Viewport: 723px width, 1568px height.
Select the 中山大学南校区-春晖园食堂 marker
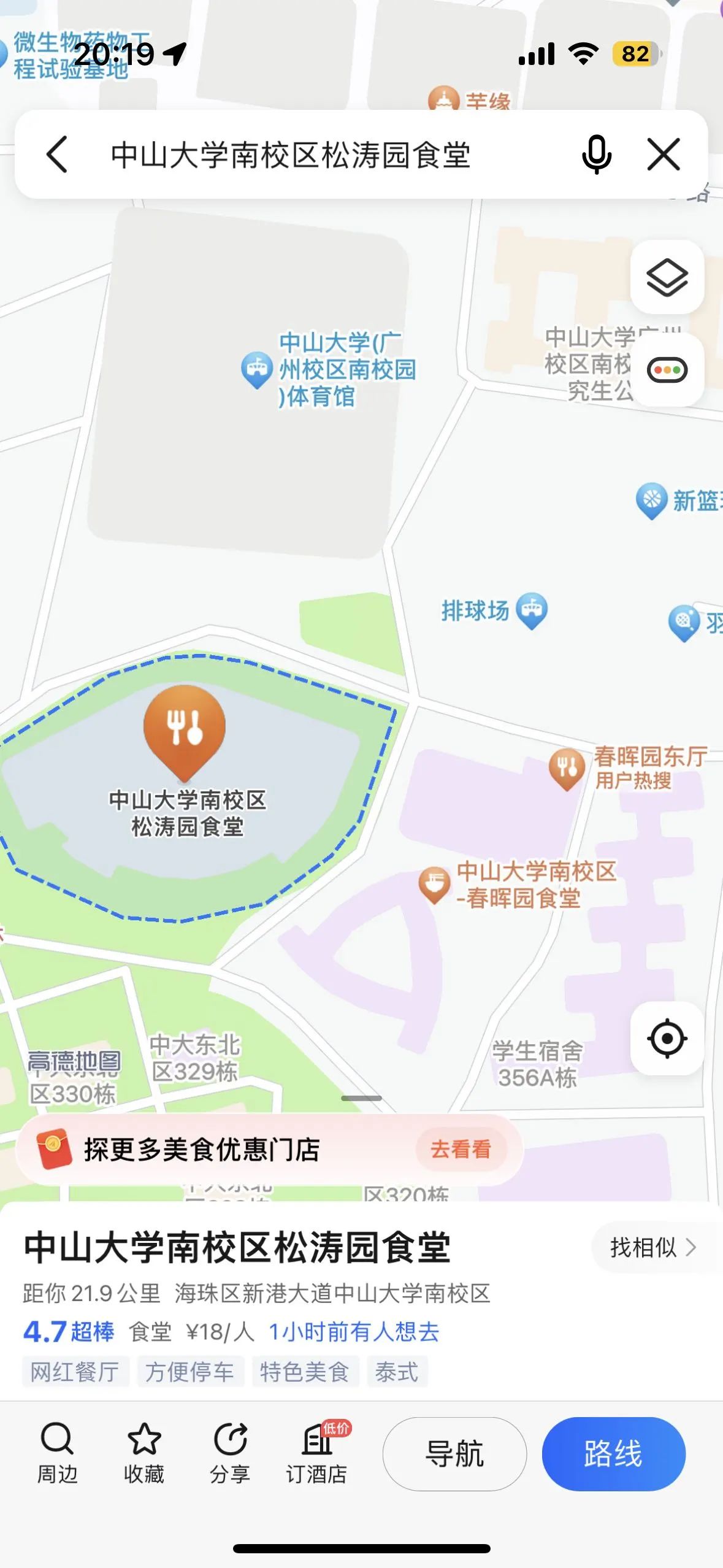[434, 884]
